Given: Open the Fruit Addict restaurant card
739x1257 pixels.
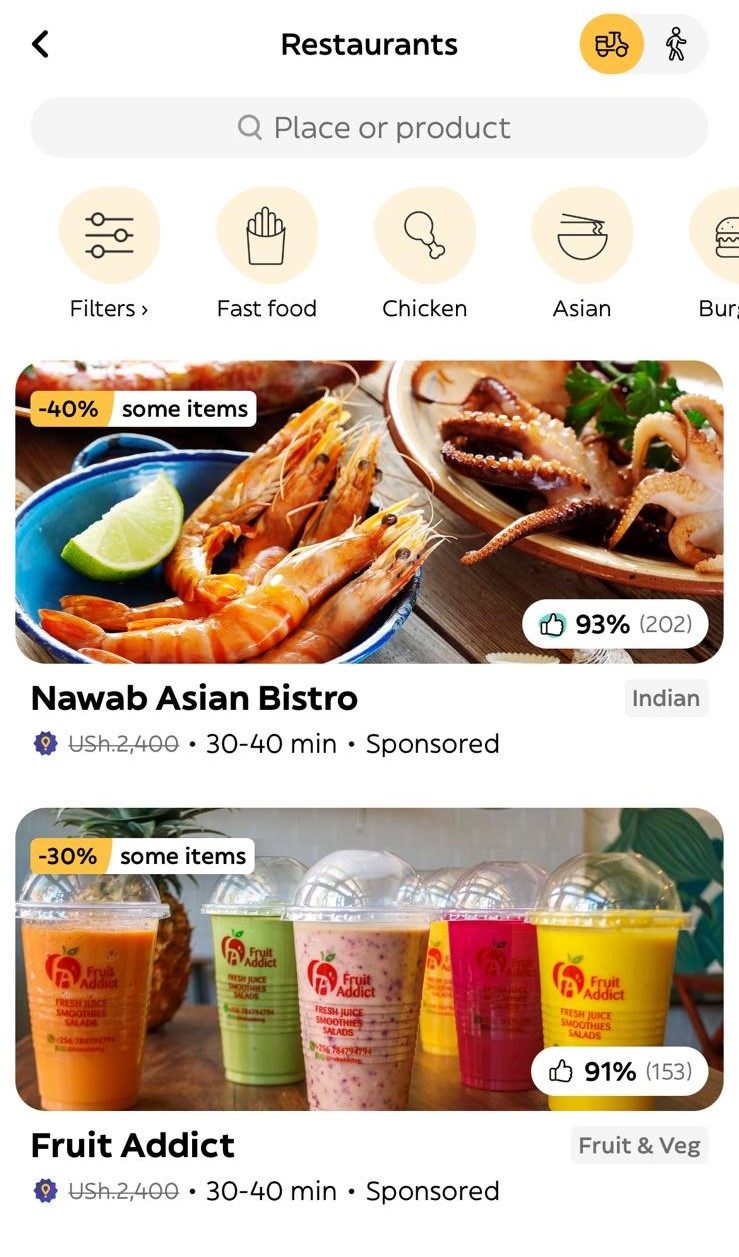Looking at the screenshot, I should click(x=369, y=958).
